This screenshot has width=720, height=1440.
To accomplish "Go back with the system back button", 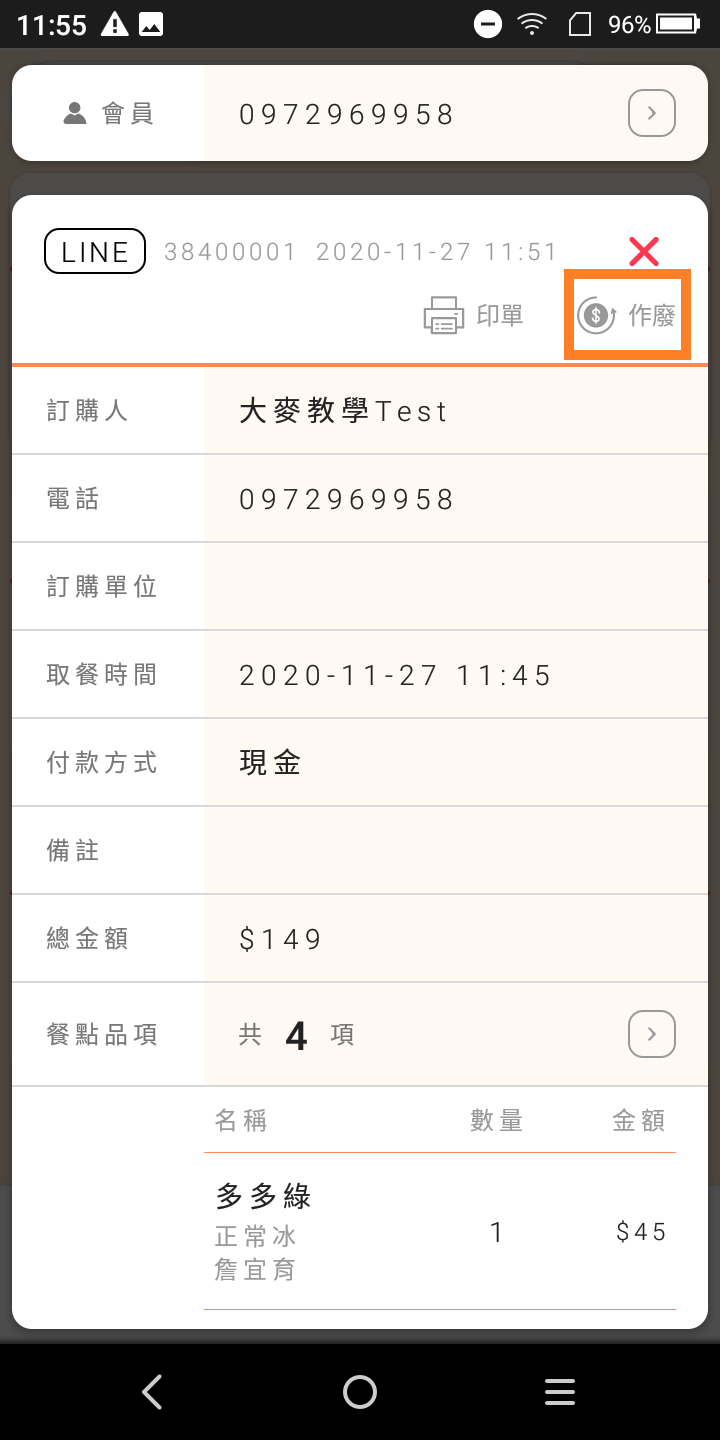I will pyautogui.click(x=152, y=1392).
